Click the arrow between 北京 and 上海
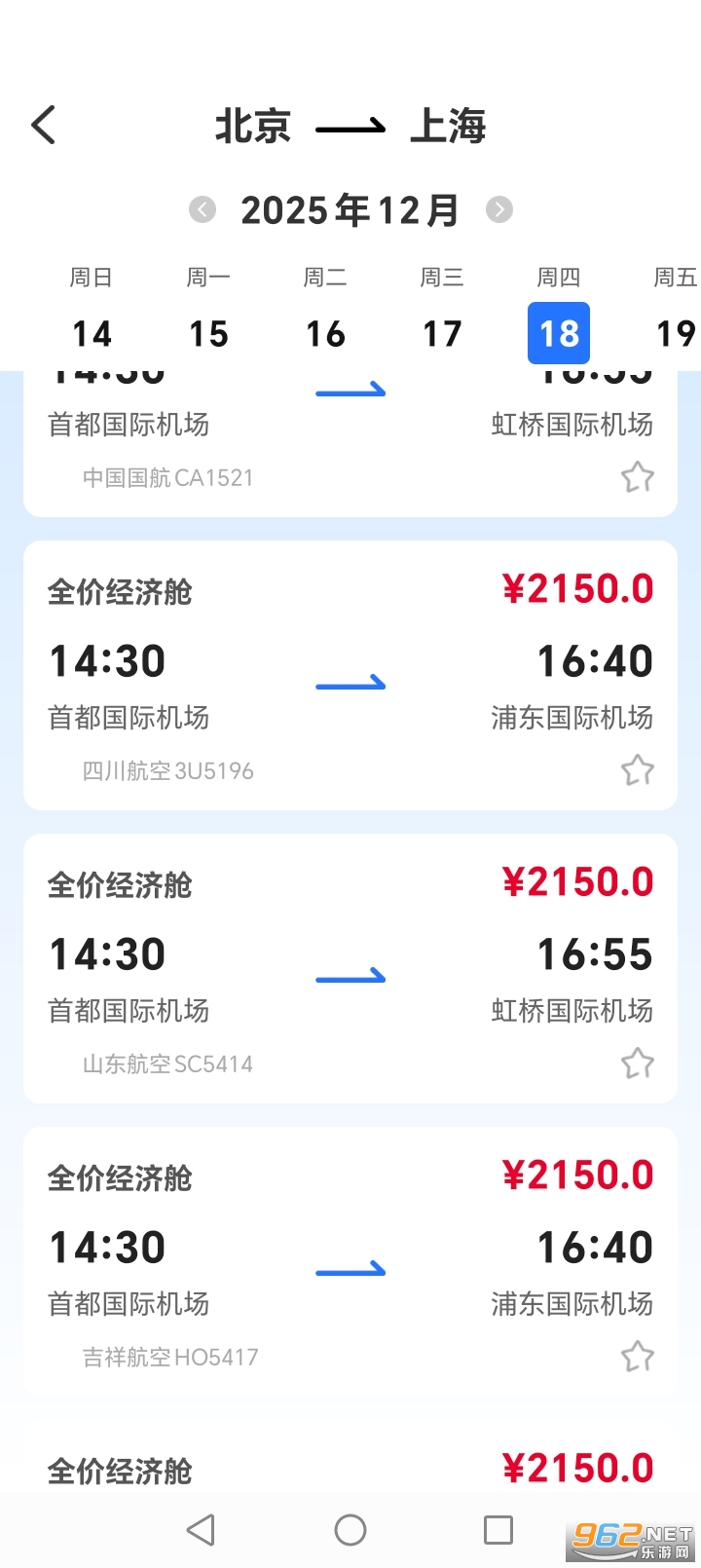The image size is (701, 1568). click(x=352, y=126)
